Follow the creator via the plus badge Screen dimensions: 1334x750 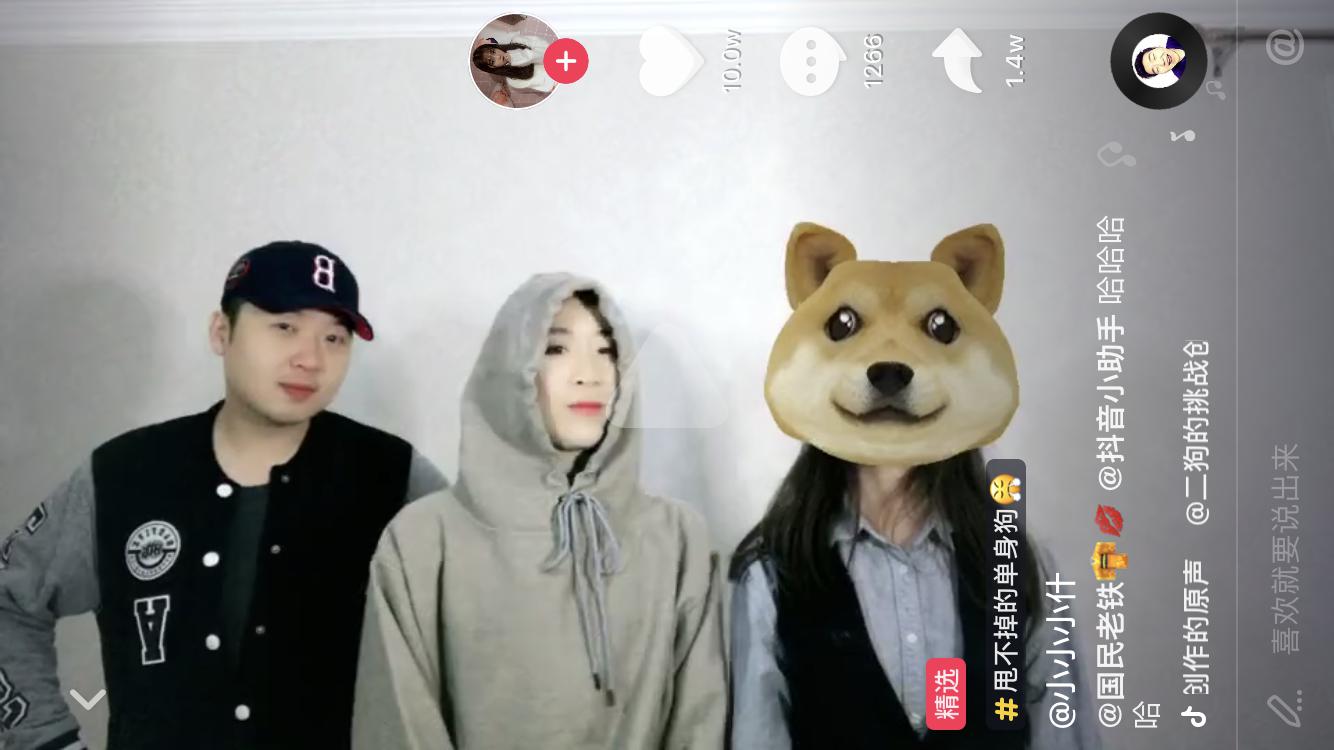[x=566, y=61]
